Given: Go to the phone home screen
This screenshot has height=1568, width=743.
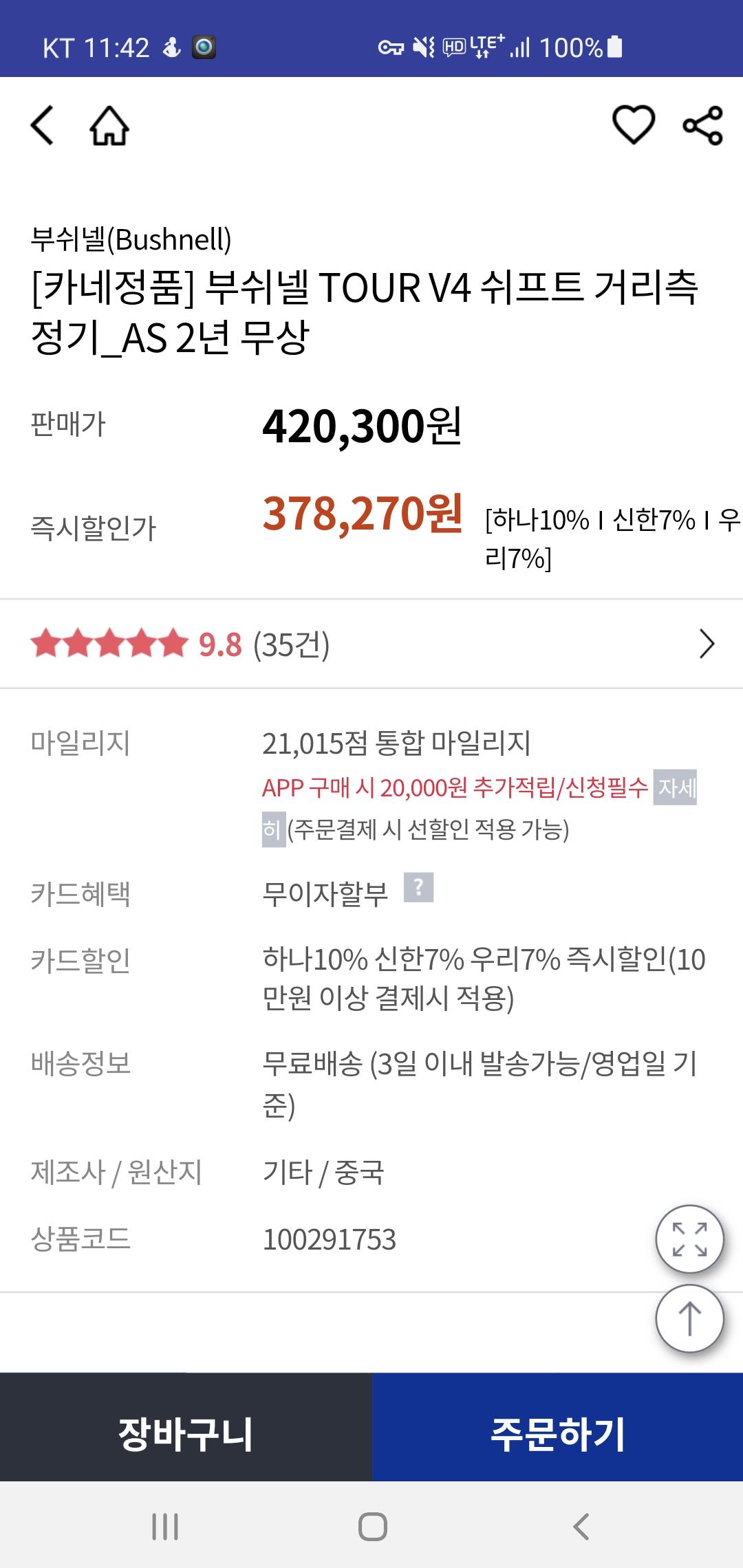Looking at the screenshot, I should [372, 1527].
